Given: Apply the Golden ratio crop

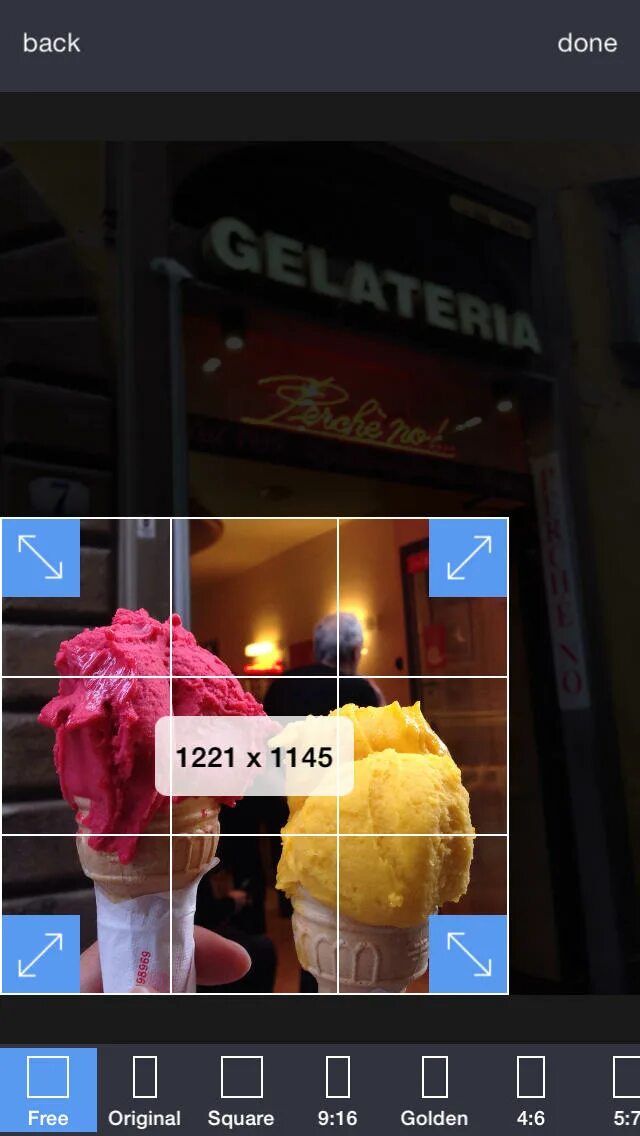Looking at the screenshot, I should click(434, 1090).
